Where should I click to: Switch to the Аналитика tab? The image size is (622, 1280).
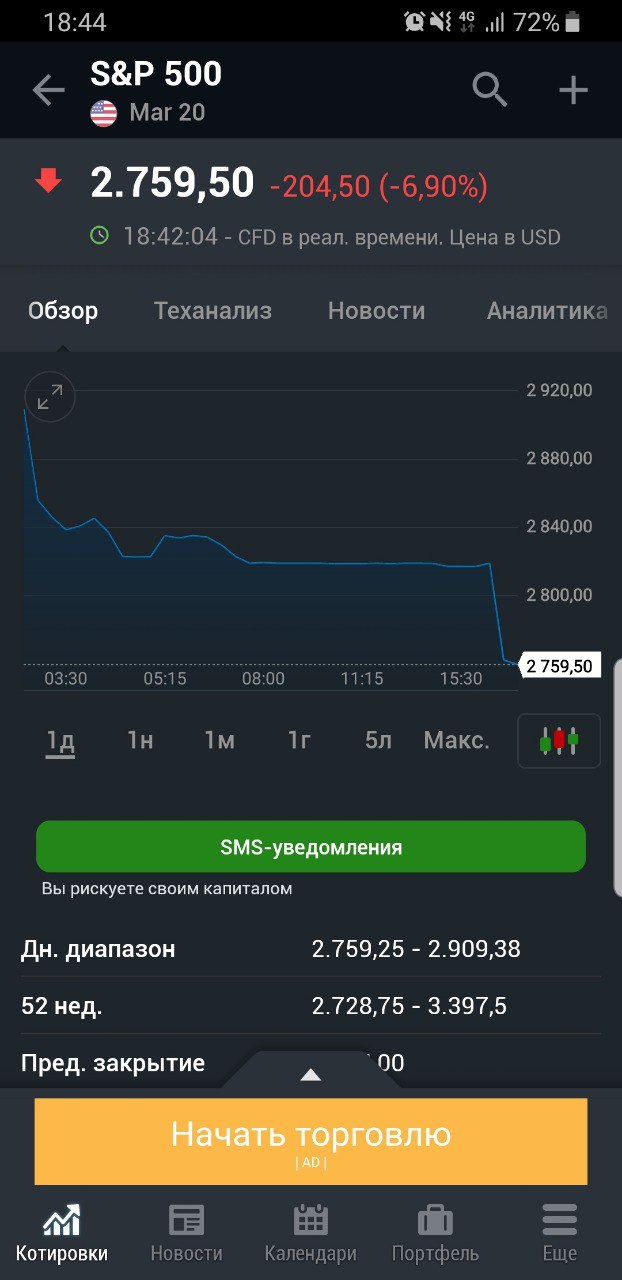547,311
